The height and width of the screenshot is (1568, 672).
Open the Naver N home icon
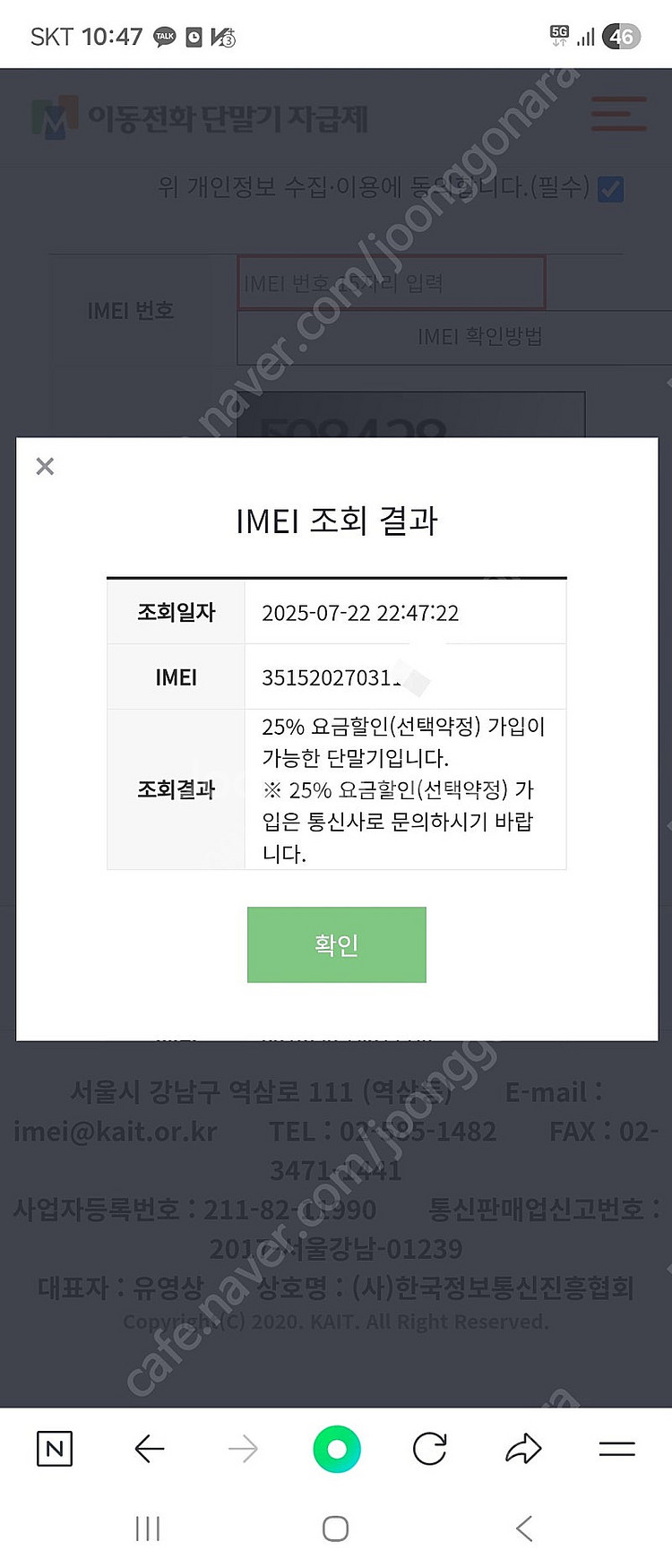[x=55, y=1449]
